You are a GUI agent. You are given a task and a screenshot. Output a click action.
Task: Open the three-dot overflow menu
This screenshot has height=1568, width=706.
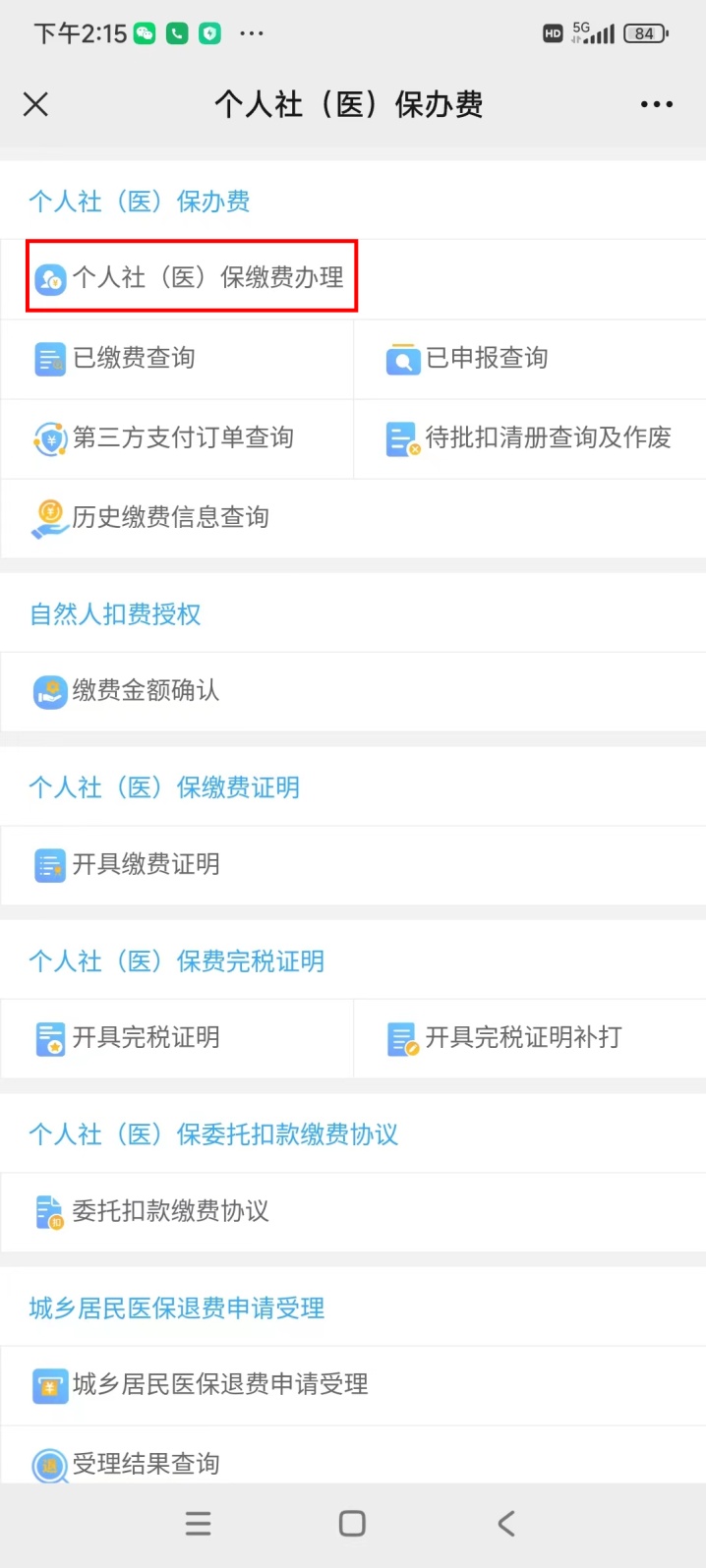point(656,104)
